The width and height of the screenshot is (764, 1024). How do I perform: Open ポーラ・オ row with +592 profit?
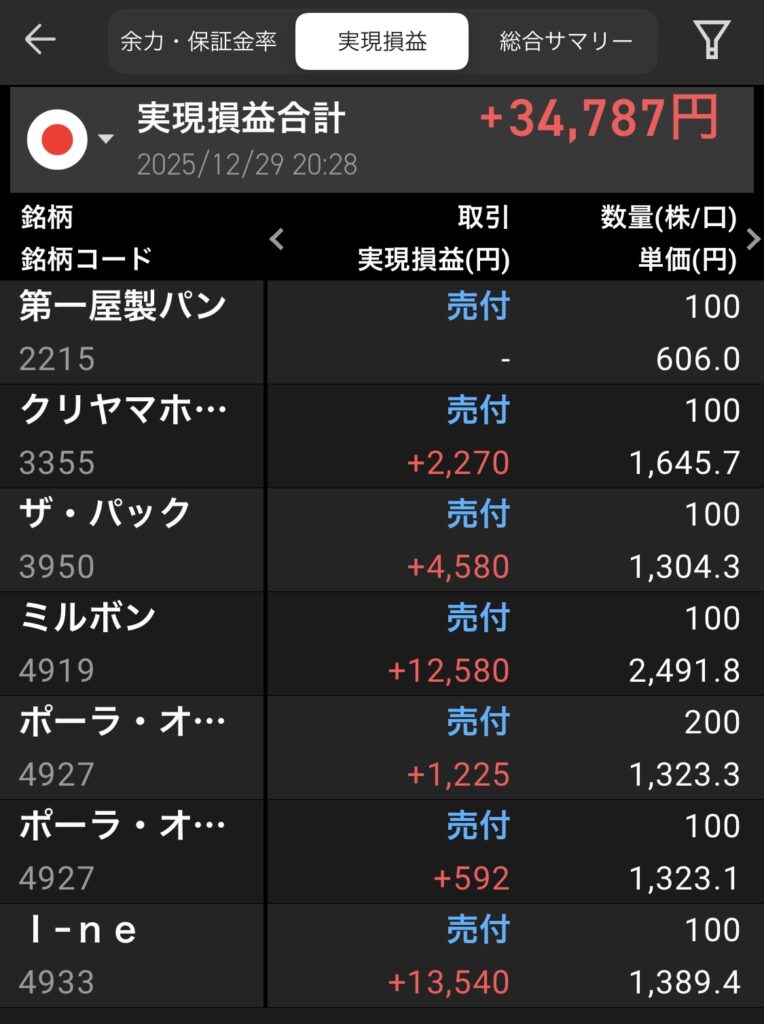pos(130,852)
